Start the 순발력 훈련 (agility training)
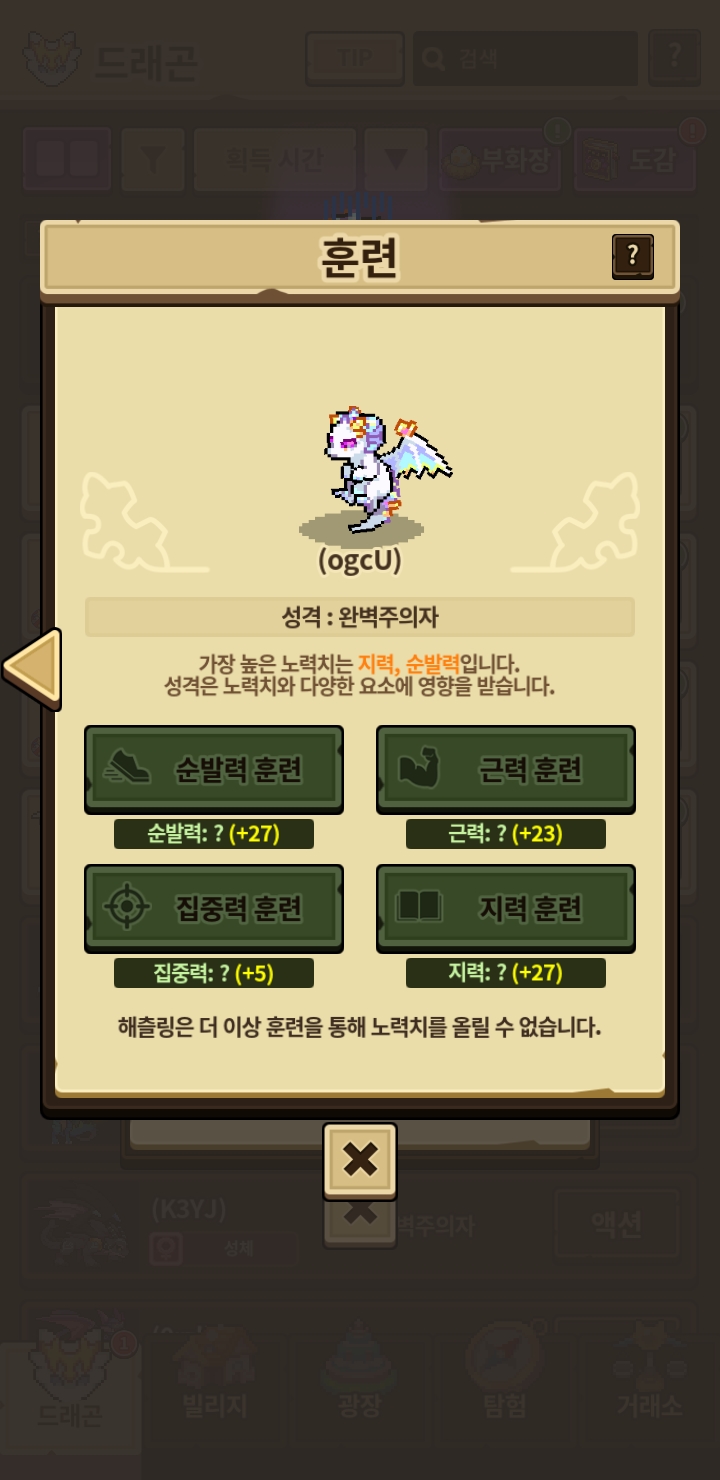720x1480 pixels. (x=214, y=769)
